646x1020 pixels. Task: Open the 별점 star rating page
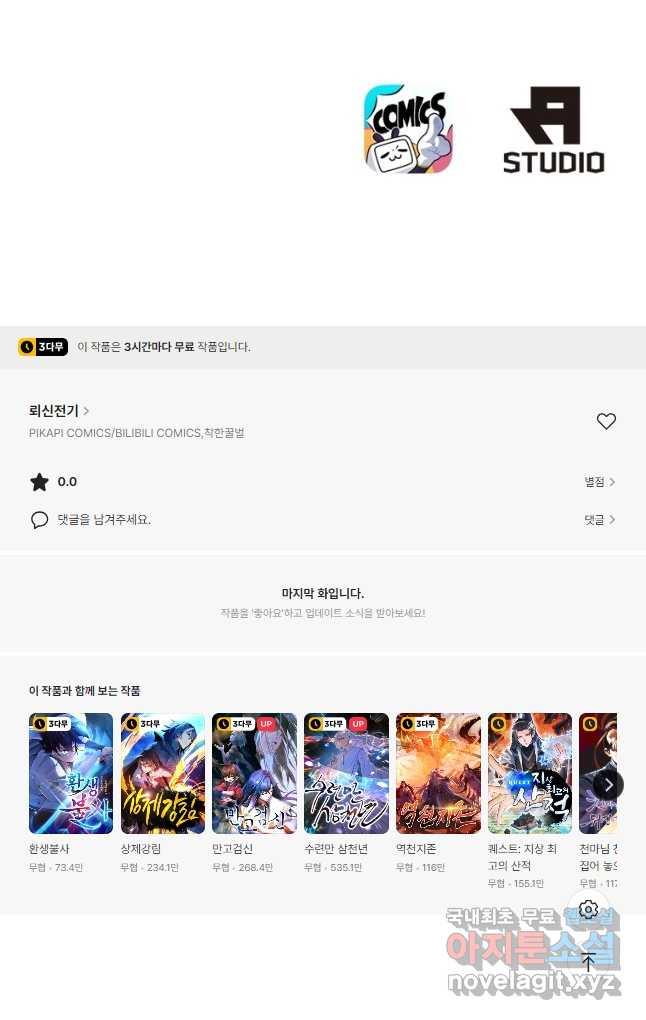click(x=599, y=482)
